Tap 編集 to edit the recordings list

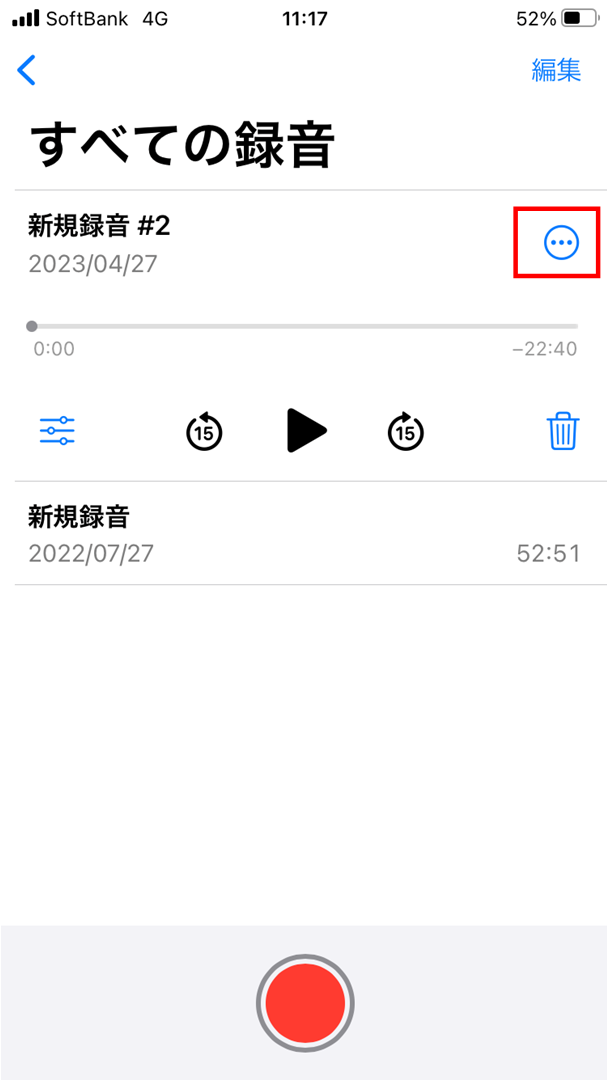pyautogui.click(x=556, y=70)
